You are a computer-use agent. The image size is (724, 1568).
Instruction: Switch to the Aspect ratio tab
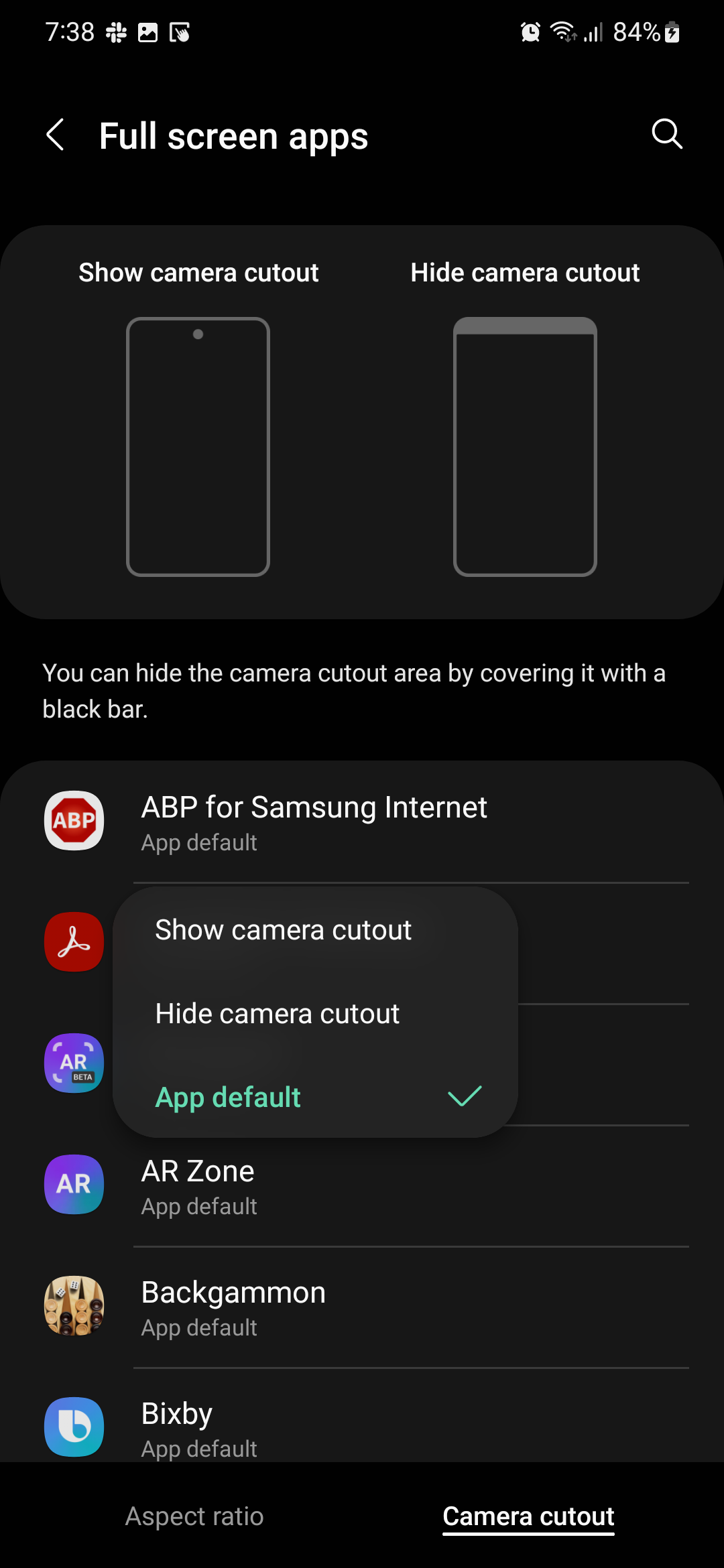(194, 1516)
